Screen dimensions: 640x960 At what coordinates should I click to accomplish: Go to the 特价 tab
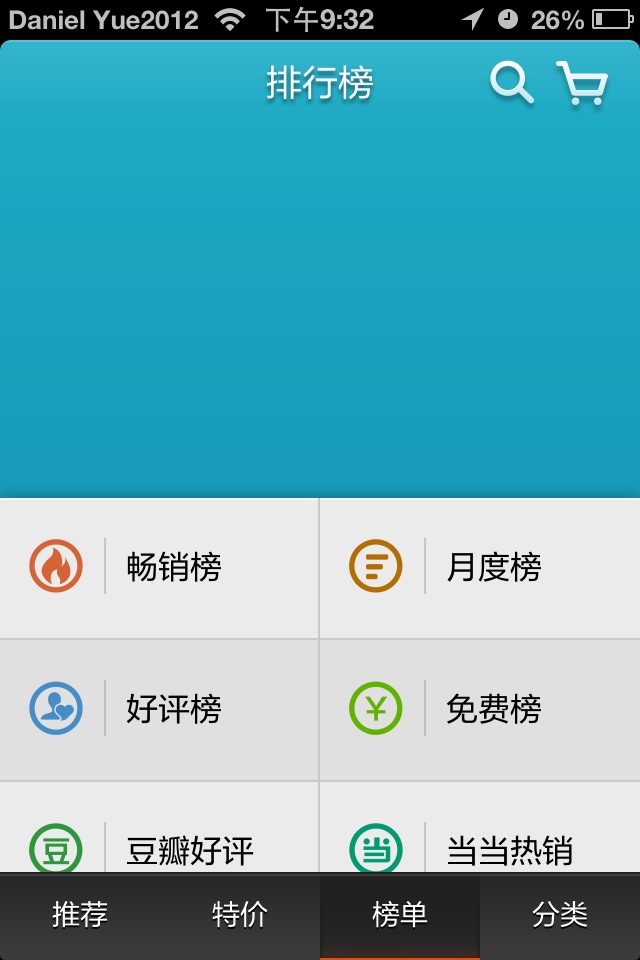coord(240,915)
